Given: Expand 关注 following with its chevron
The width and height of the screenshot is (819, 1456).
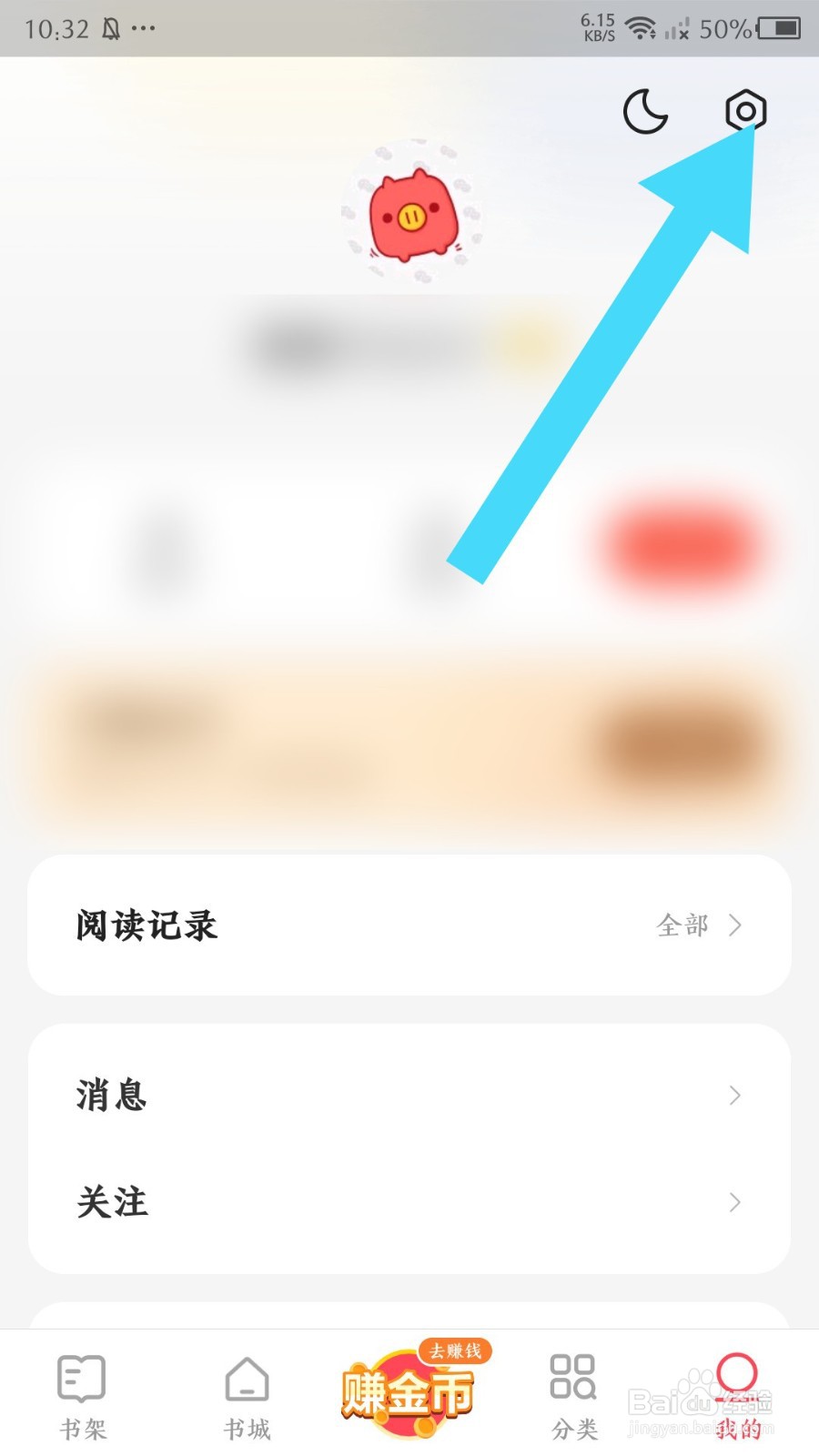Looking at the screenshot, I should (735, 1203).
